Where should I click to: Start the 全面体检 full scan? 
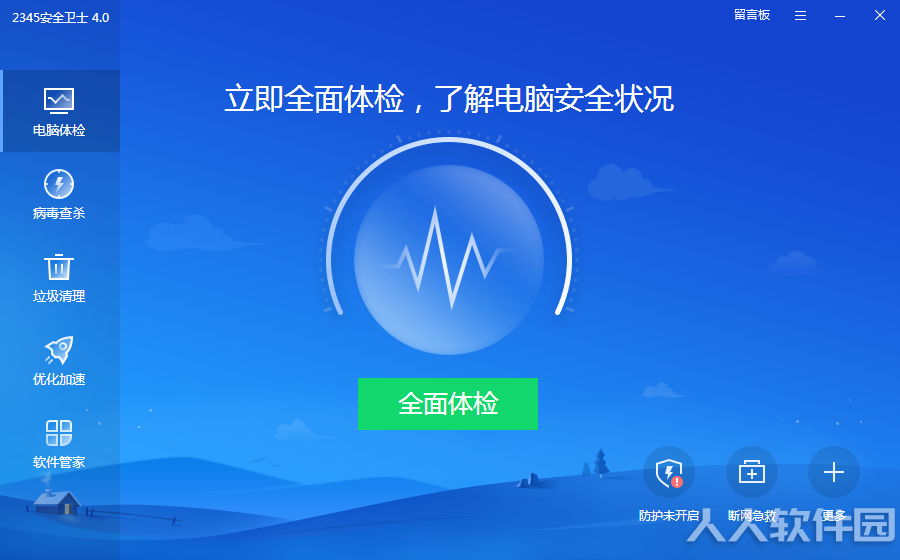coord(447,403)
